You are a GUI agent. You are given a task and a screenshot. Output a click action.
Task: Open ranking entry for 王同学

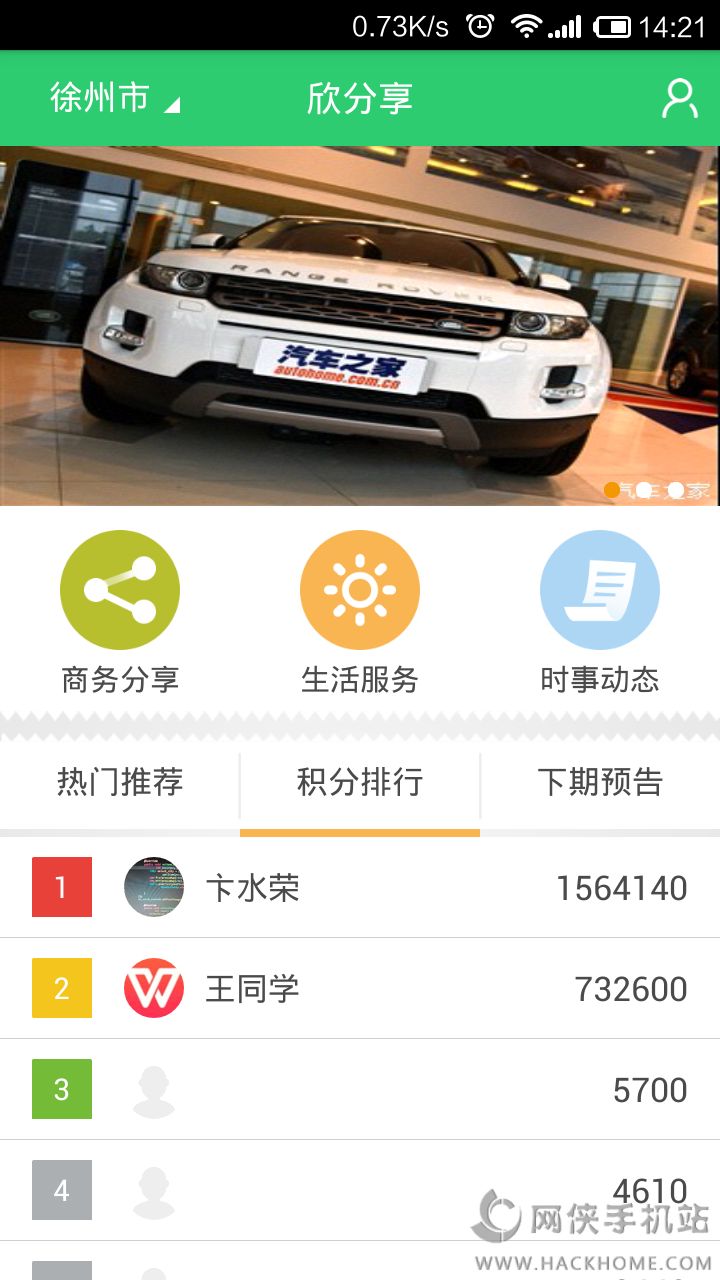tap(360, 989)
